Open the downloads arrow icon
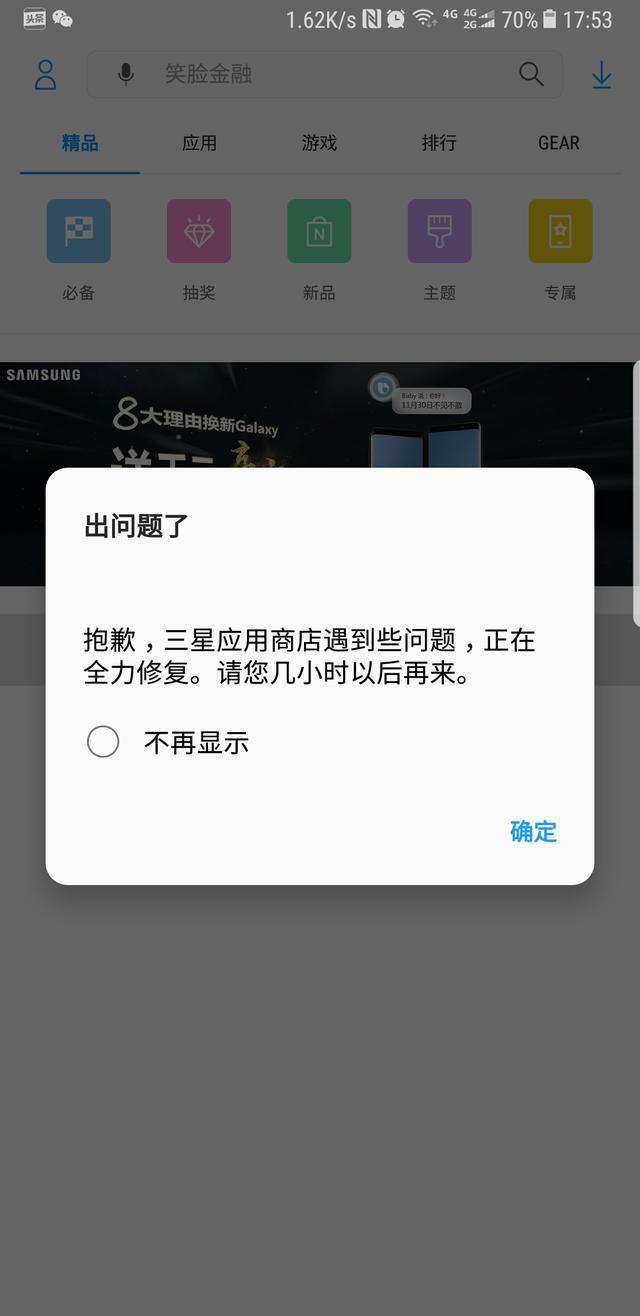The width and height of the screenshot is (640, 1316). click(x=601, y=75)
